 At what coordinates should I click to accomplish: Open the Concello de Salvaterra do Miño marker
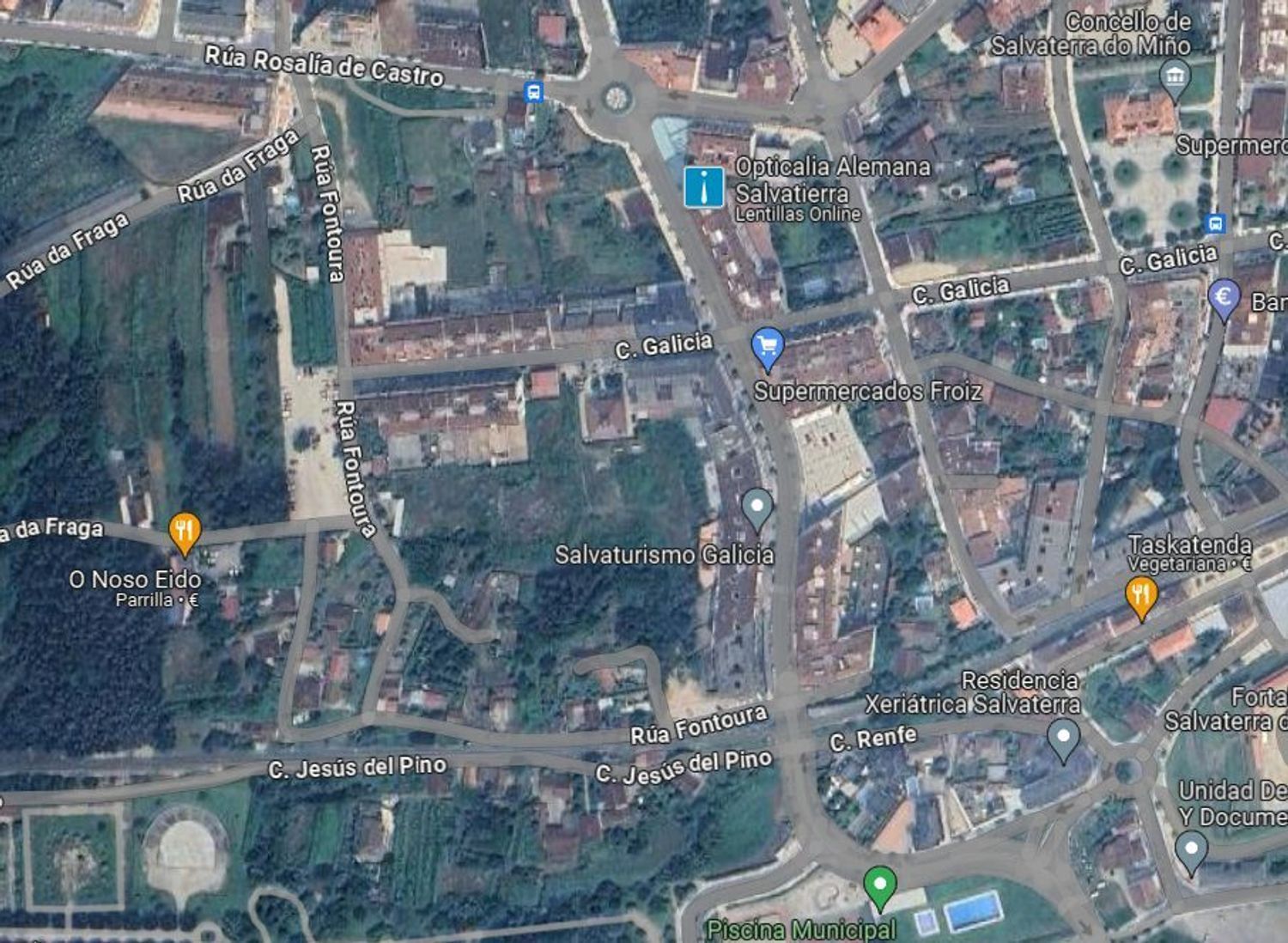[1174, 80]
